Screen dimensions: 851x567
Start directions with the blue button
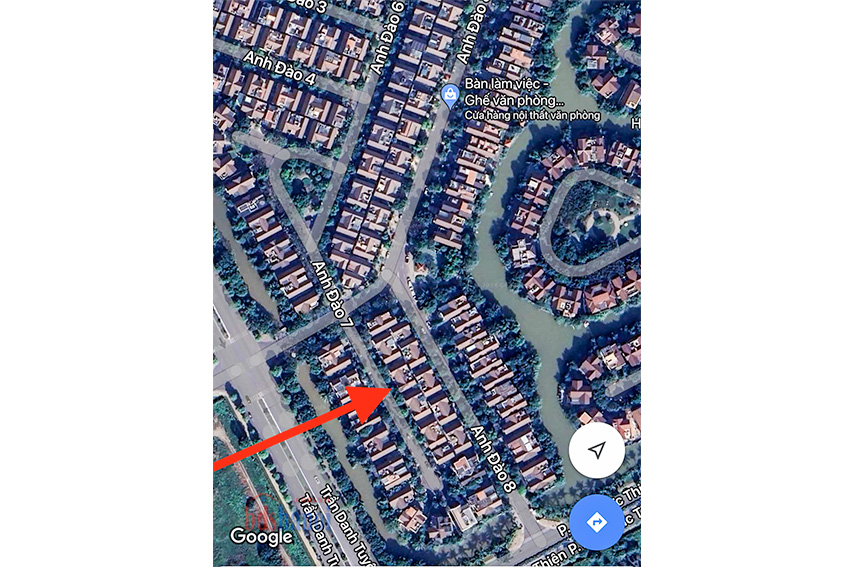click(597, 522)
